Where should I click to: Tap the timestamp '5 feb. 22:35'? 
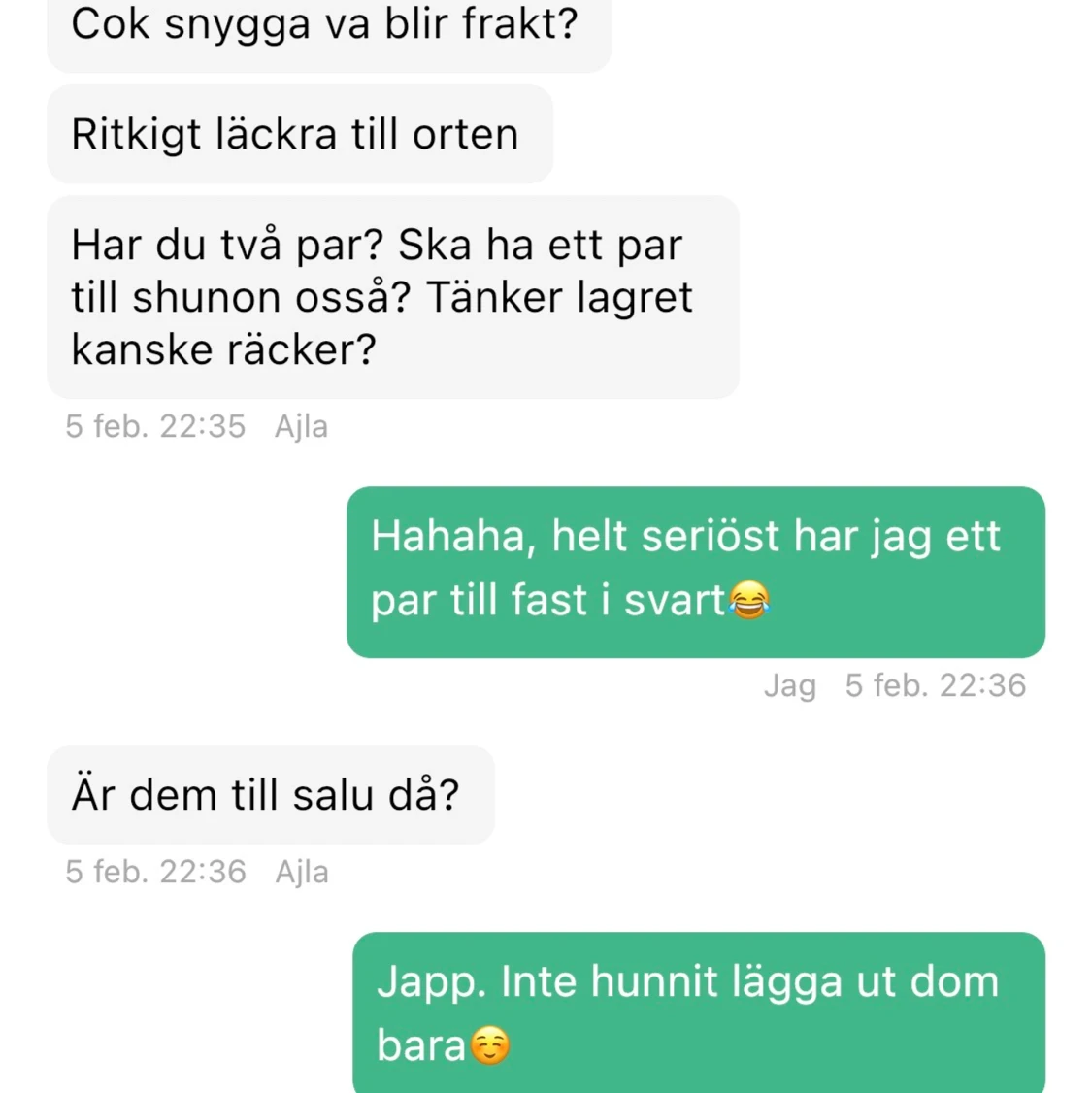point(157,426)
